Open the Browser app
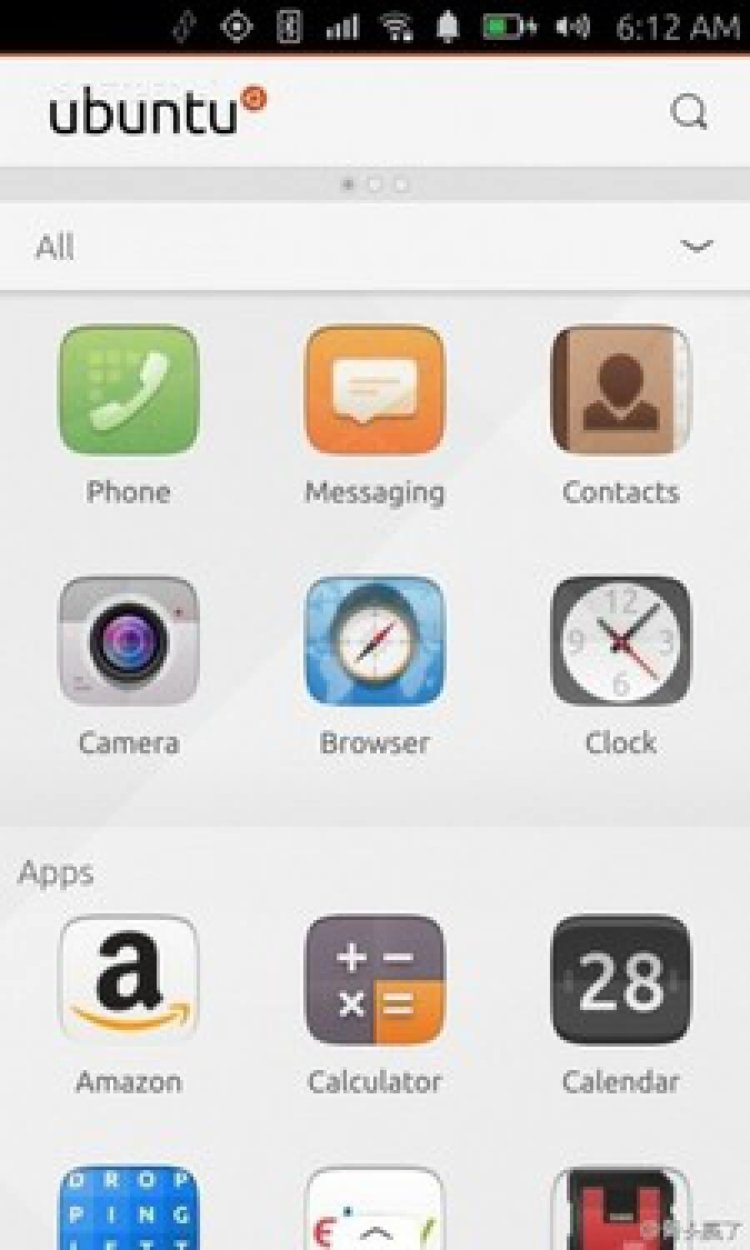Image resolution: width=750 pixels, height=1250 pixels. tap(374, 641)
